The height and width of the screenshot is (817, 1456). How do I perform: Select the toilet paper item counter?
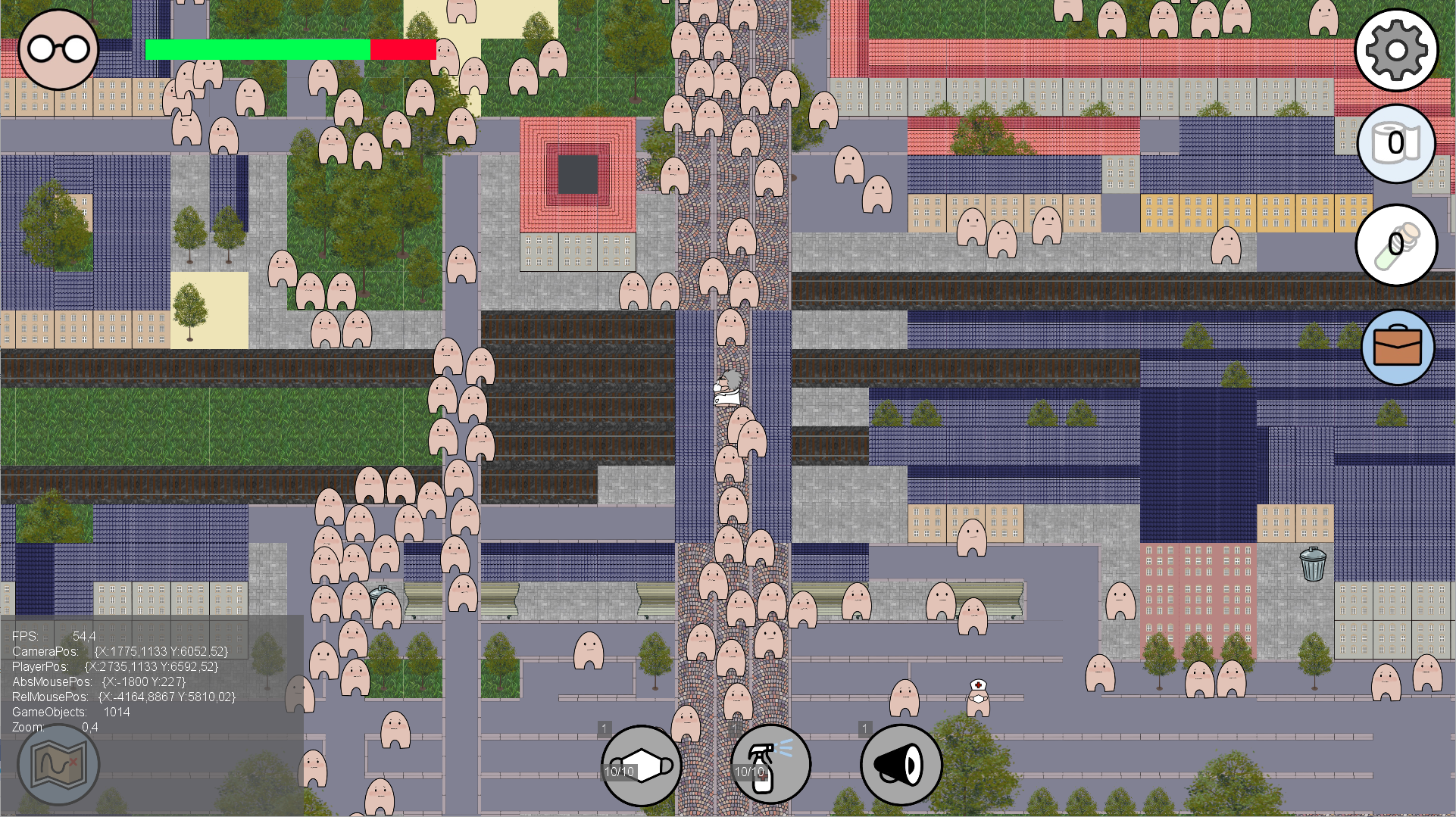tap(1395, 144)
